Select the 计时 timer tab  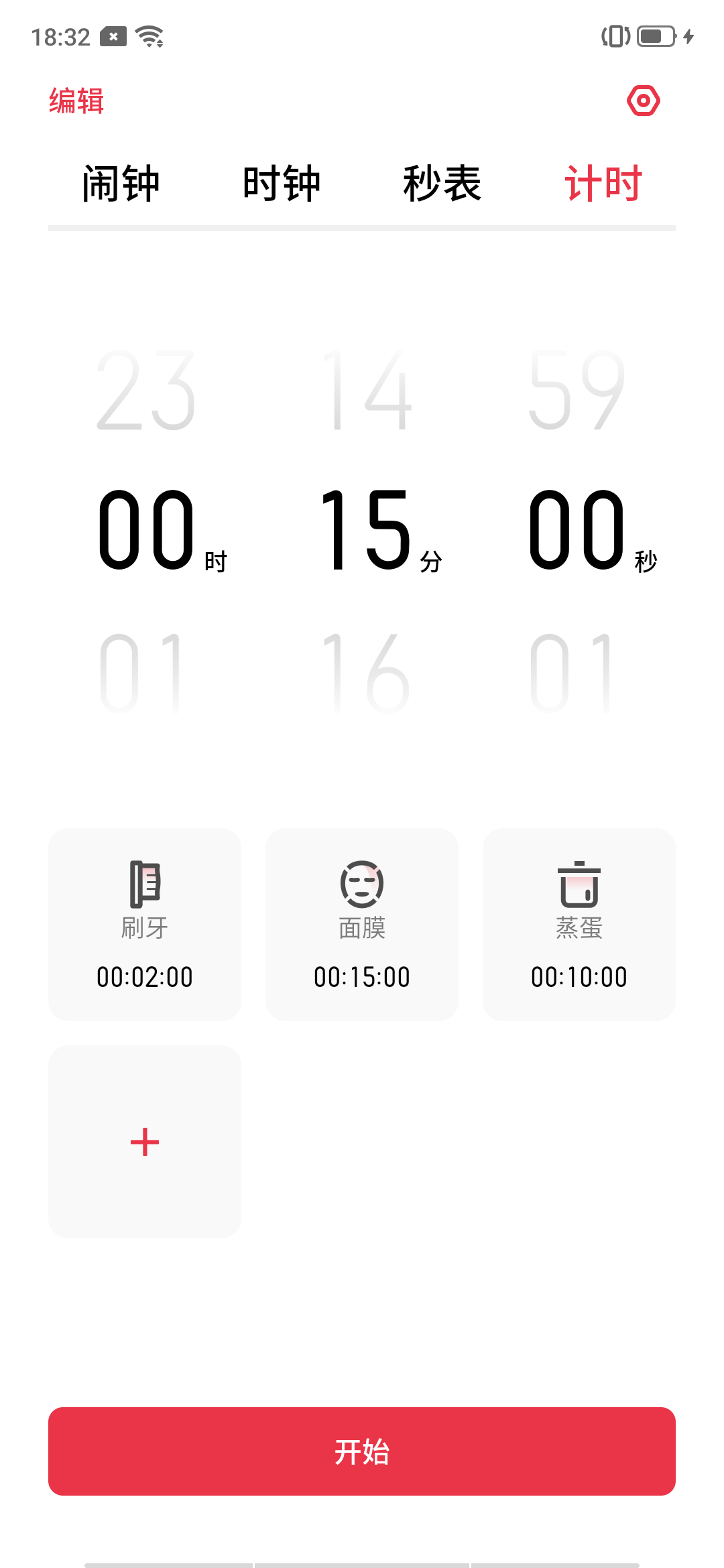[x=603, y=183]
